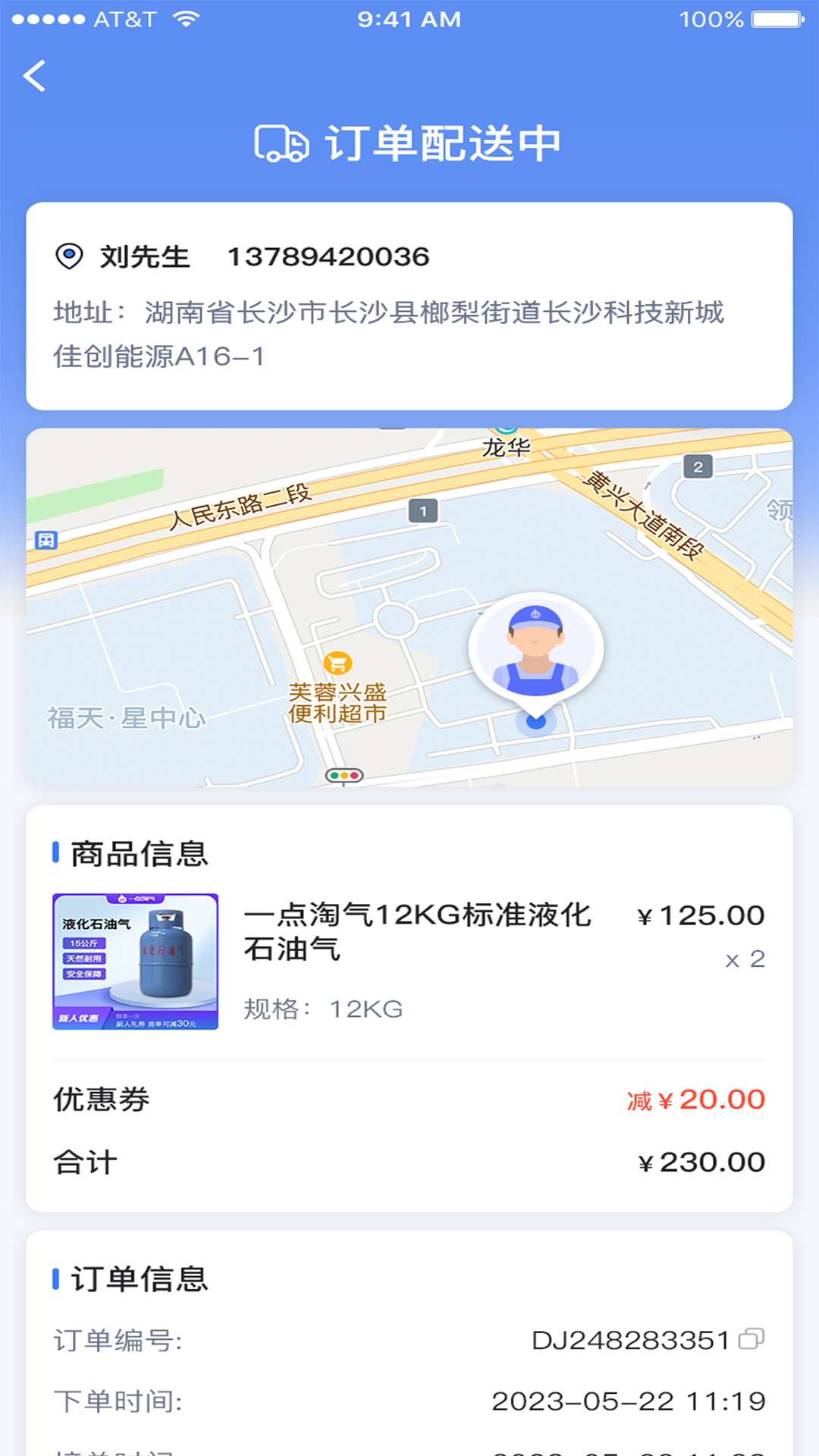Tap map marker labeled 1
This screenshot has width=819, height=1456.
point(422,512)
